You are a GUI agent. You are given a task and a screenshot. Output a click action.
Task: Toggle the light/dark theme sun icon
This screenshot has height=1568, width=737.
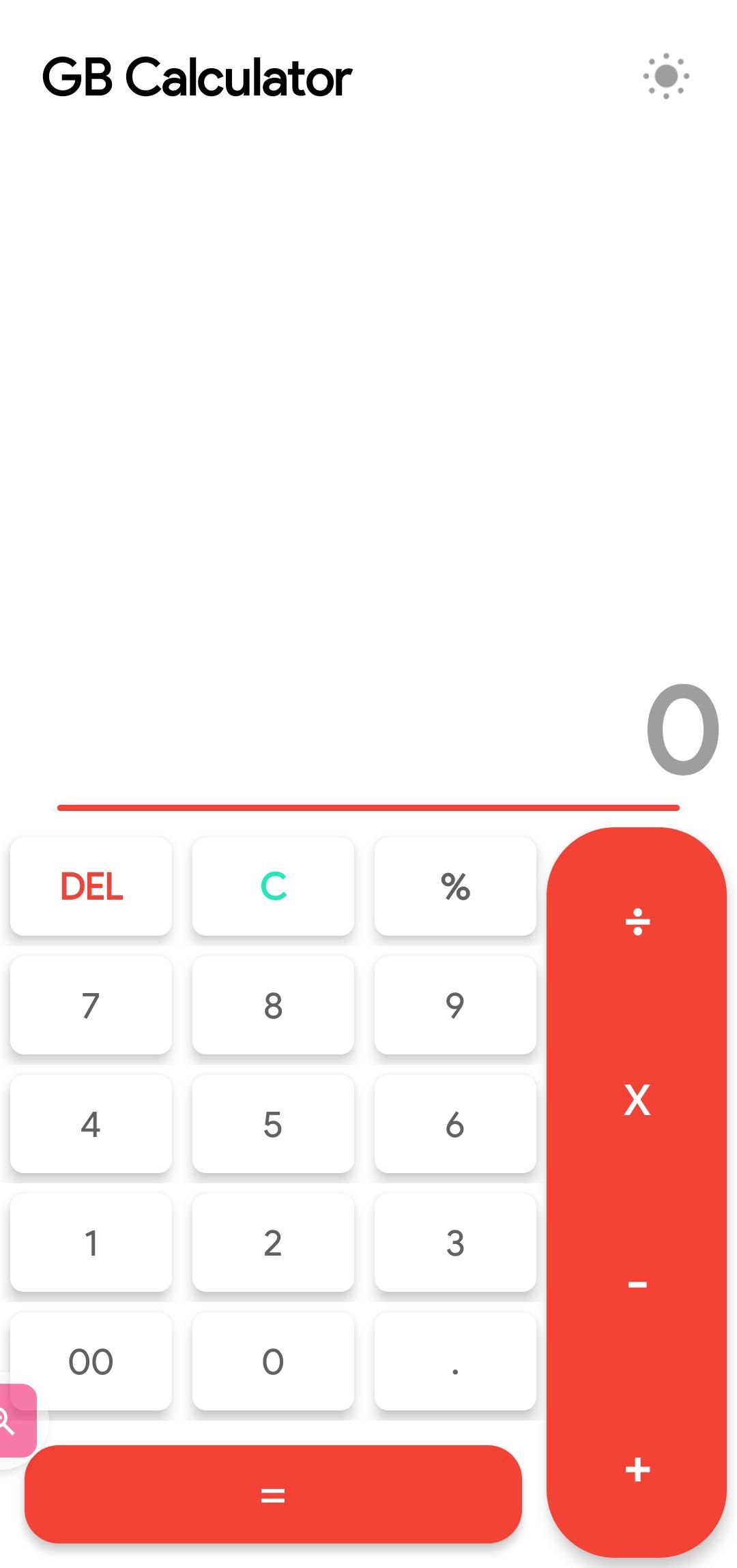(667, 77)
